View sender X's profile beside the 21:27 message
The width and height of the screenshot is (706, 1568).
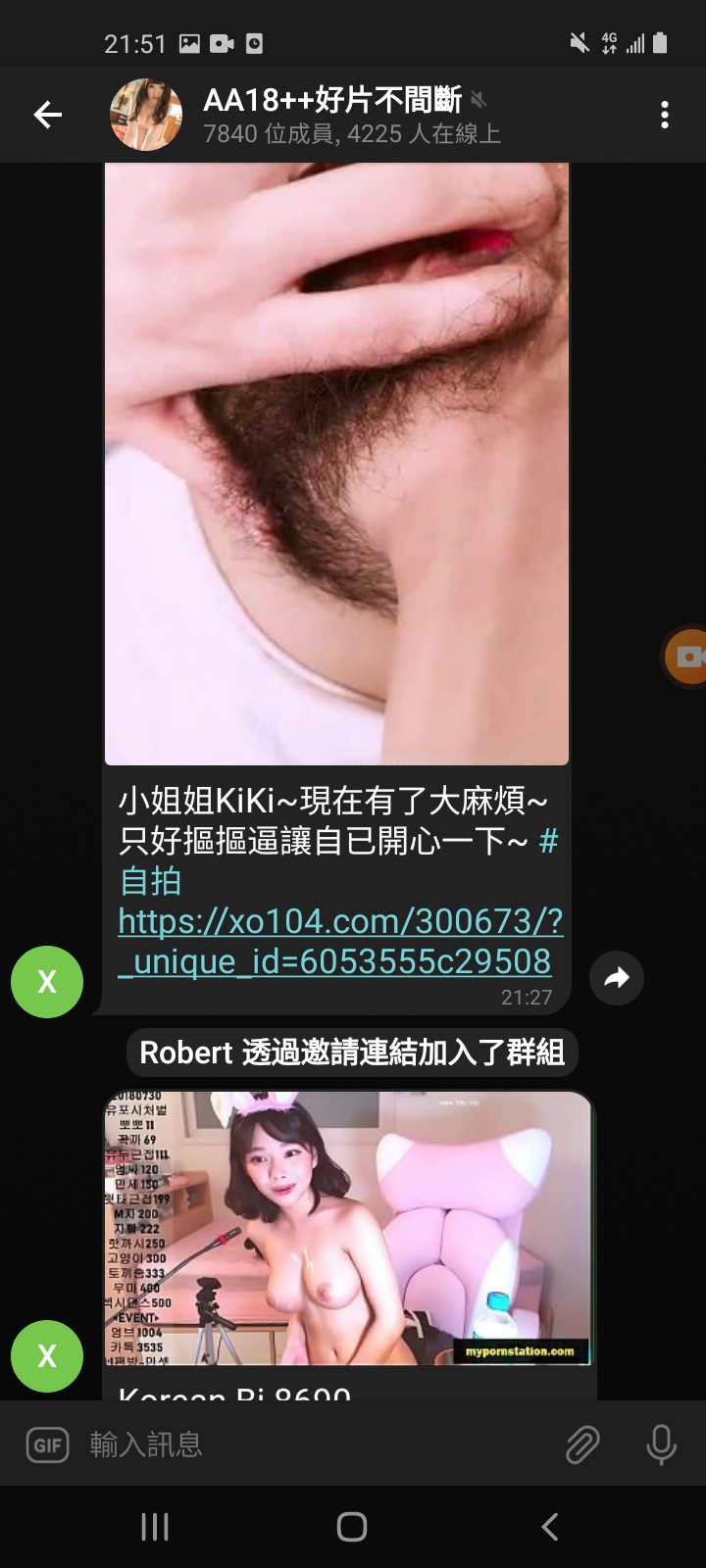pos(47,982)
